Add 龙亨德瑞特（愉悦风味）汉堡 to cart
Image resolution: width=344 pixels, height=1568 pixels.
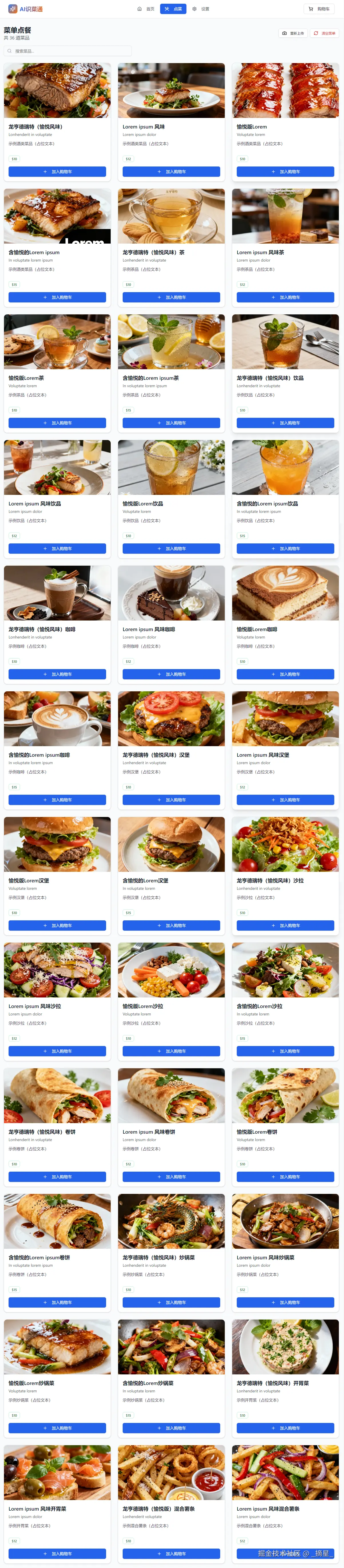coord(171,800)
